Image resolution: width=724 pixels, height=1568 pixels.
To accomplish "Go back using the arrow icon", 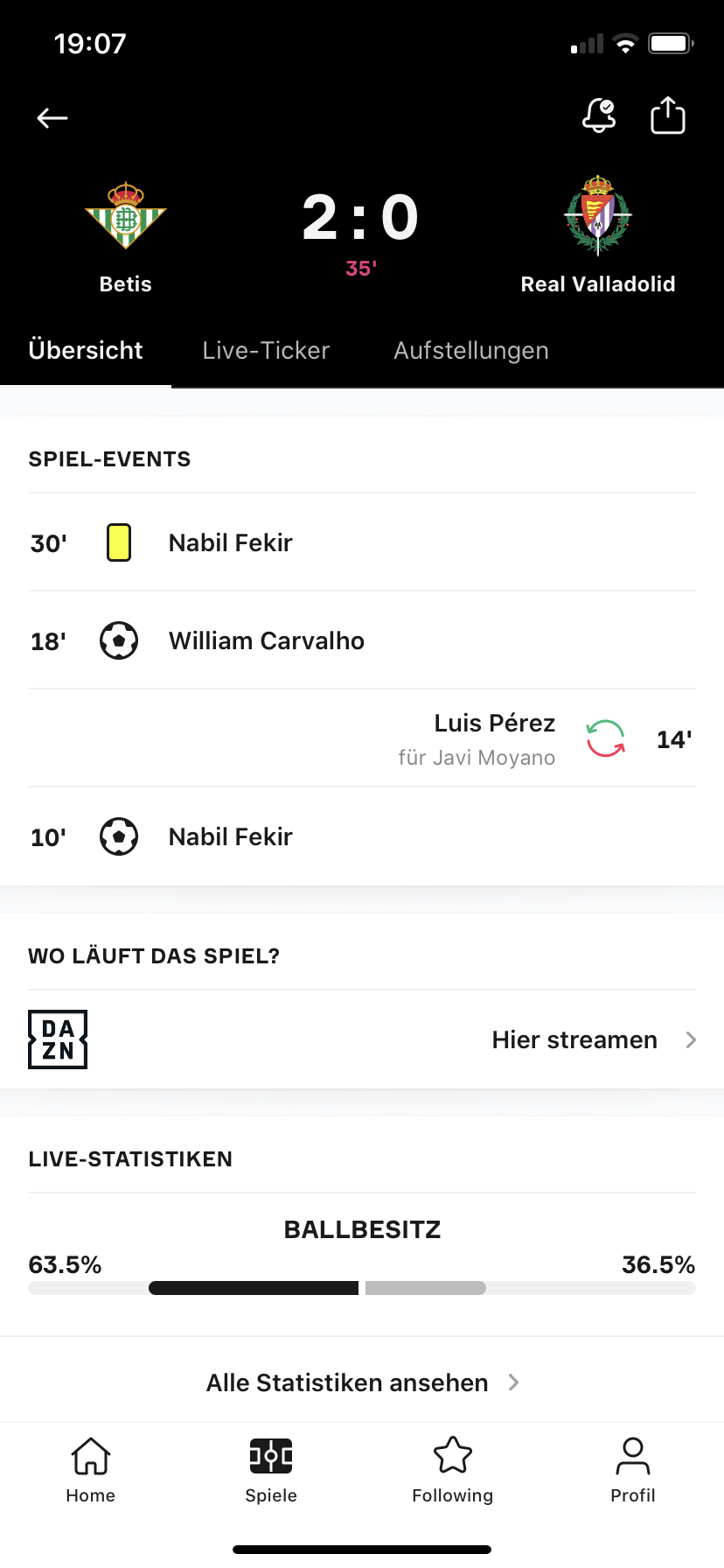I will point(52,117).
